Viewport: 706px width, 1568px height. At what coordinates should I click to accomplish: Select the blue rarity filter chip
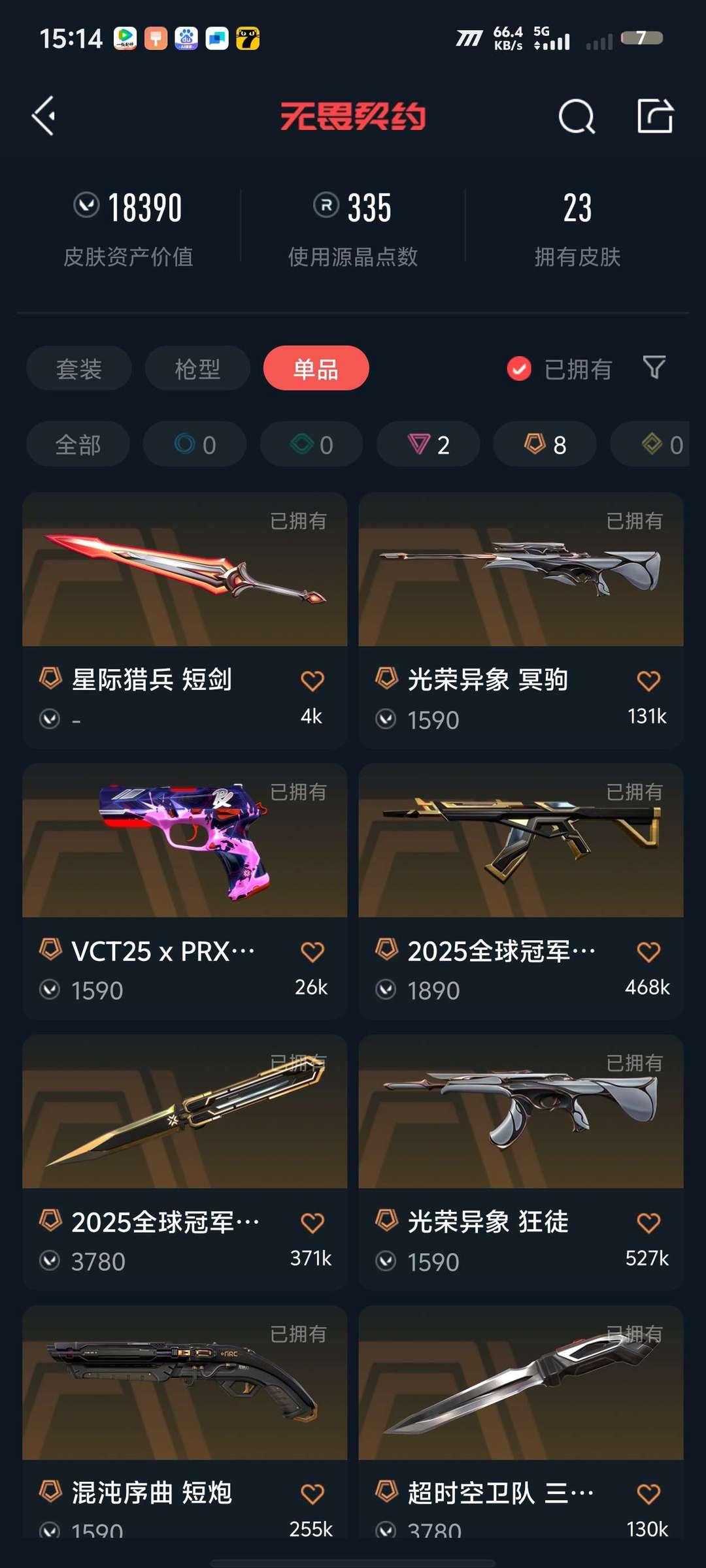pos(194,444)
